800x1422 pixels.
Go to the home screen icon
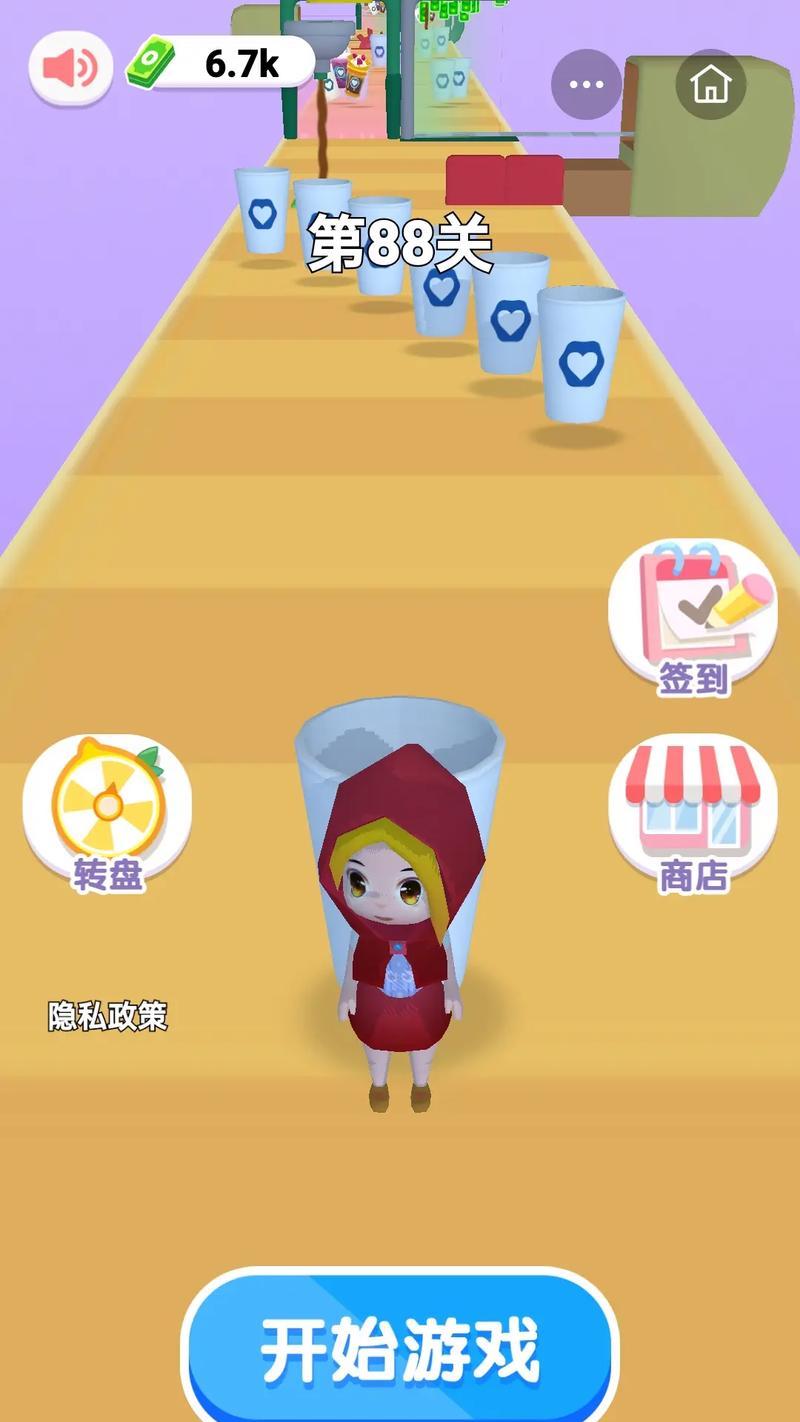[711, 85]
